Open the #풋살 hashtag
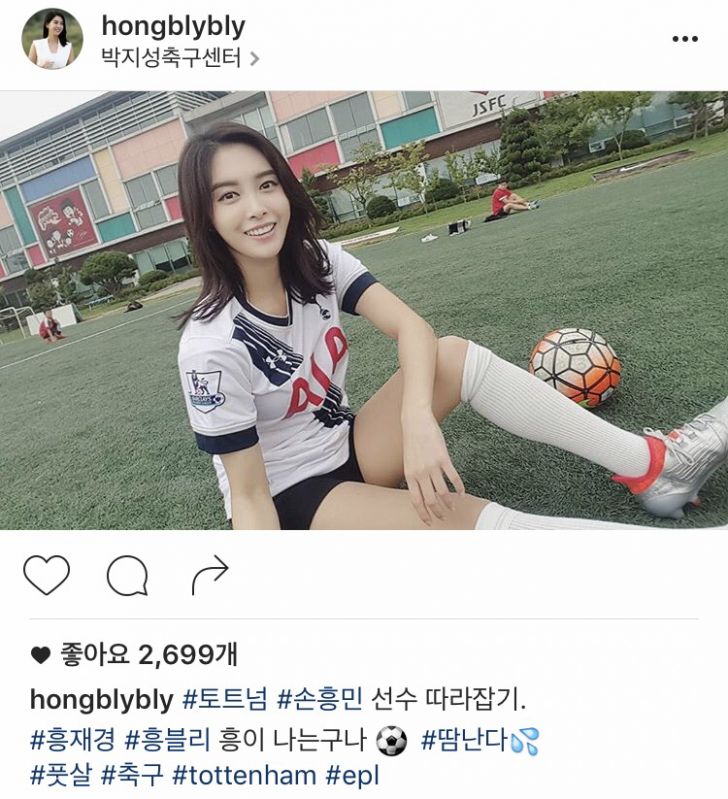The height and width of the screenshot is (799, 728). point(60,774)
